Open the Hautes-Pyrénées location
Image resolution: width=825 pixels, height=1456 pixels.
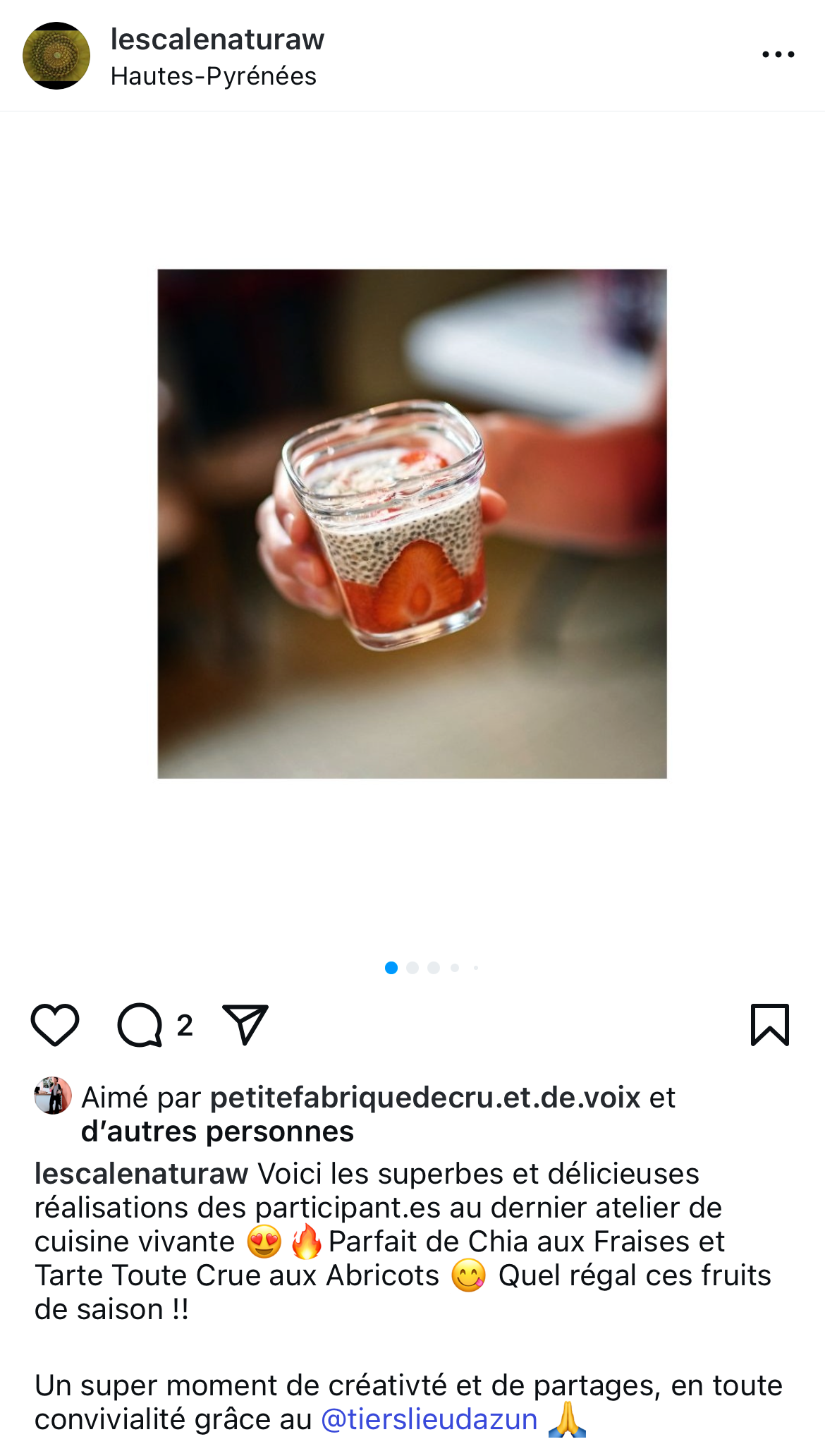213,76
